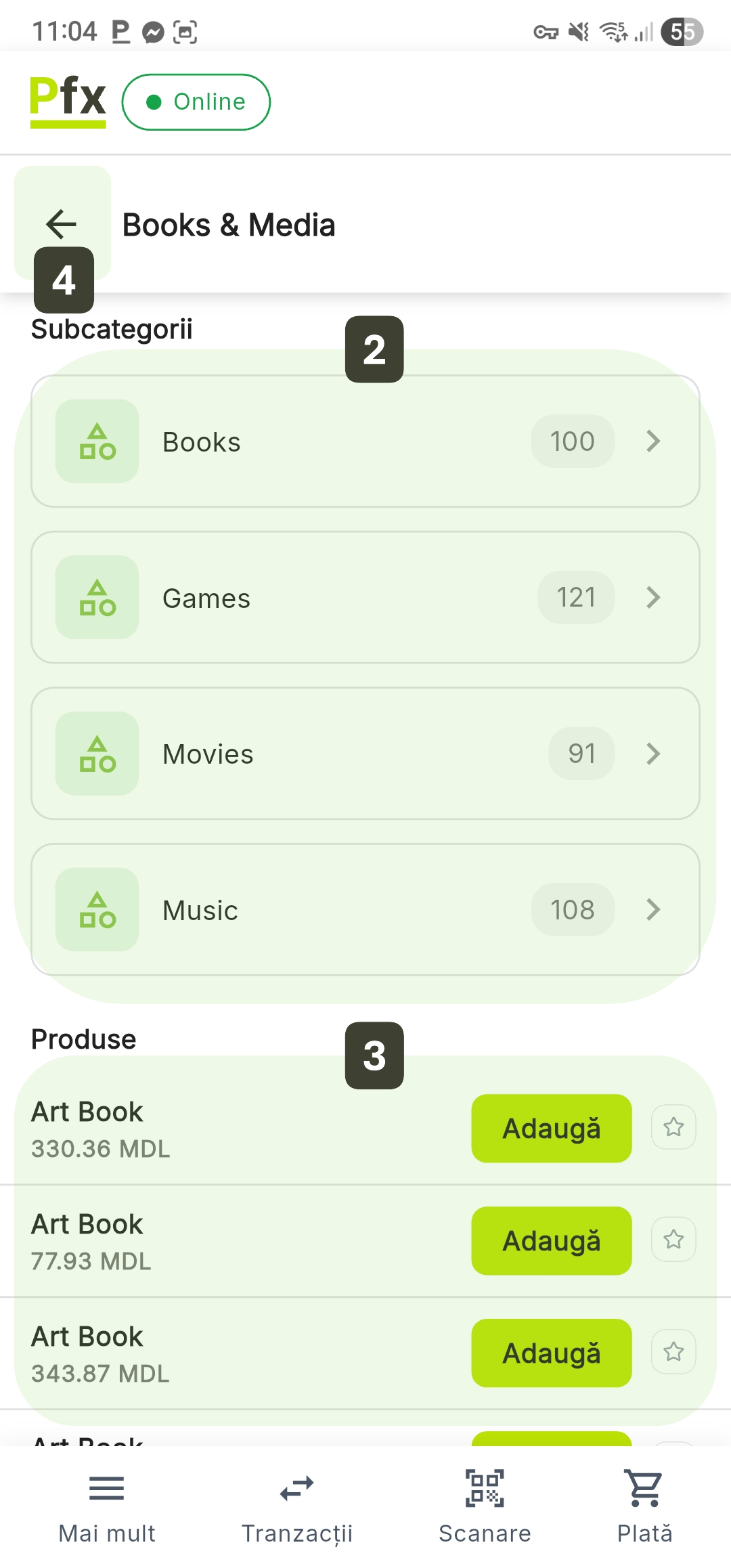Switch to the Tranzacții tab
Viewport: 731px width, 1568px height.
click(297, 1504)
